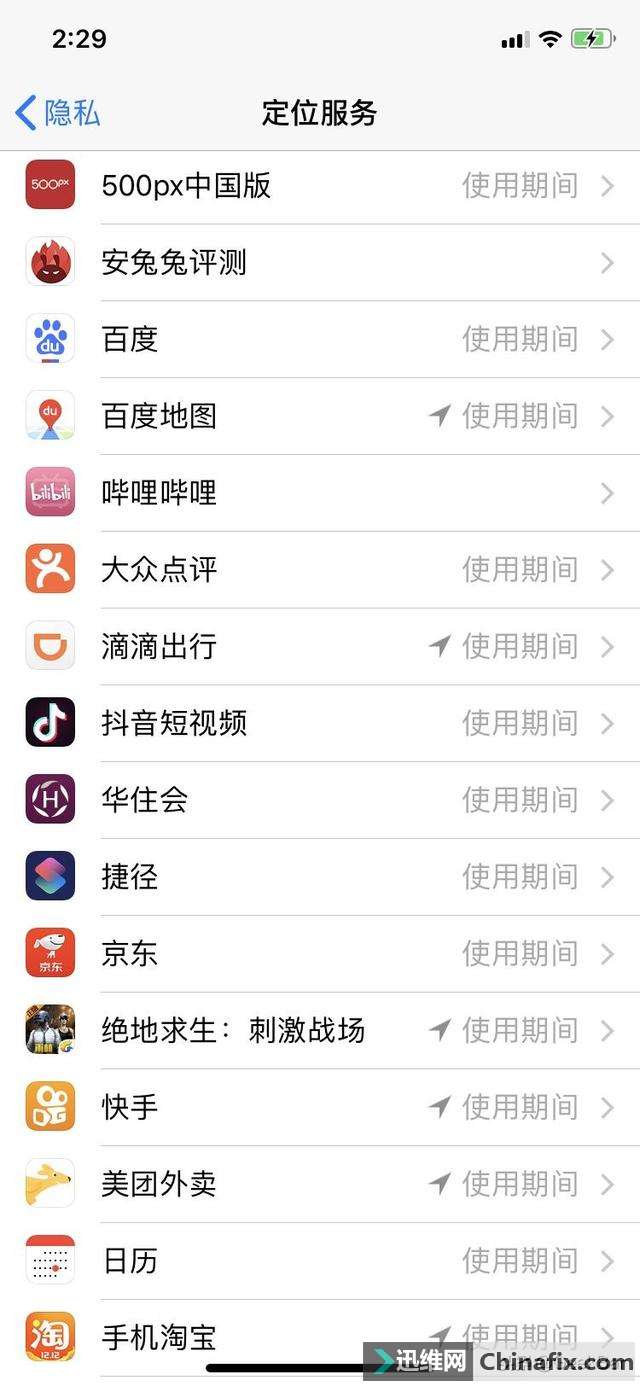The height and width of the screenshot is (1386, 640).
Task: Open 绝地求生：刺激战场 location settings
Action: point(320,1030)
